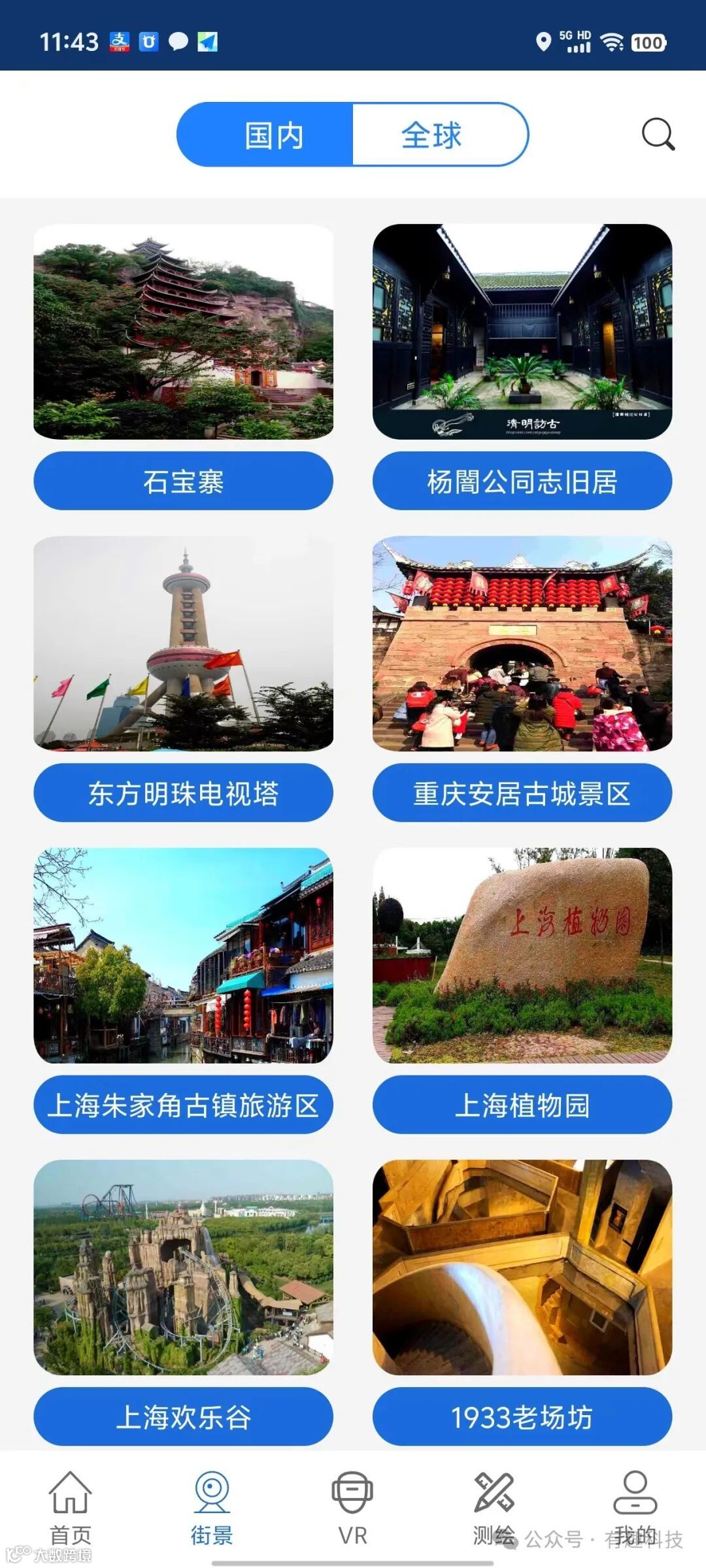Open 杨闇公同志旧居 street view
The width and height of the screenshot is (706, 1568).
[x=522, y=482]
